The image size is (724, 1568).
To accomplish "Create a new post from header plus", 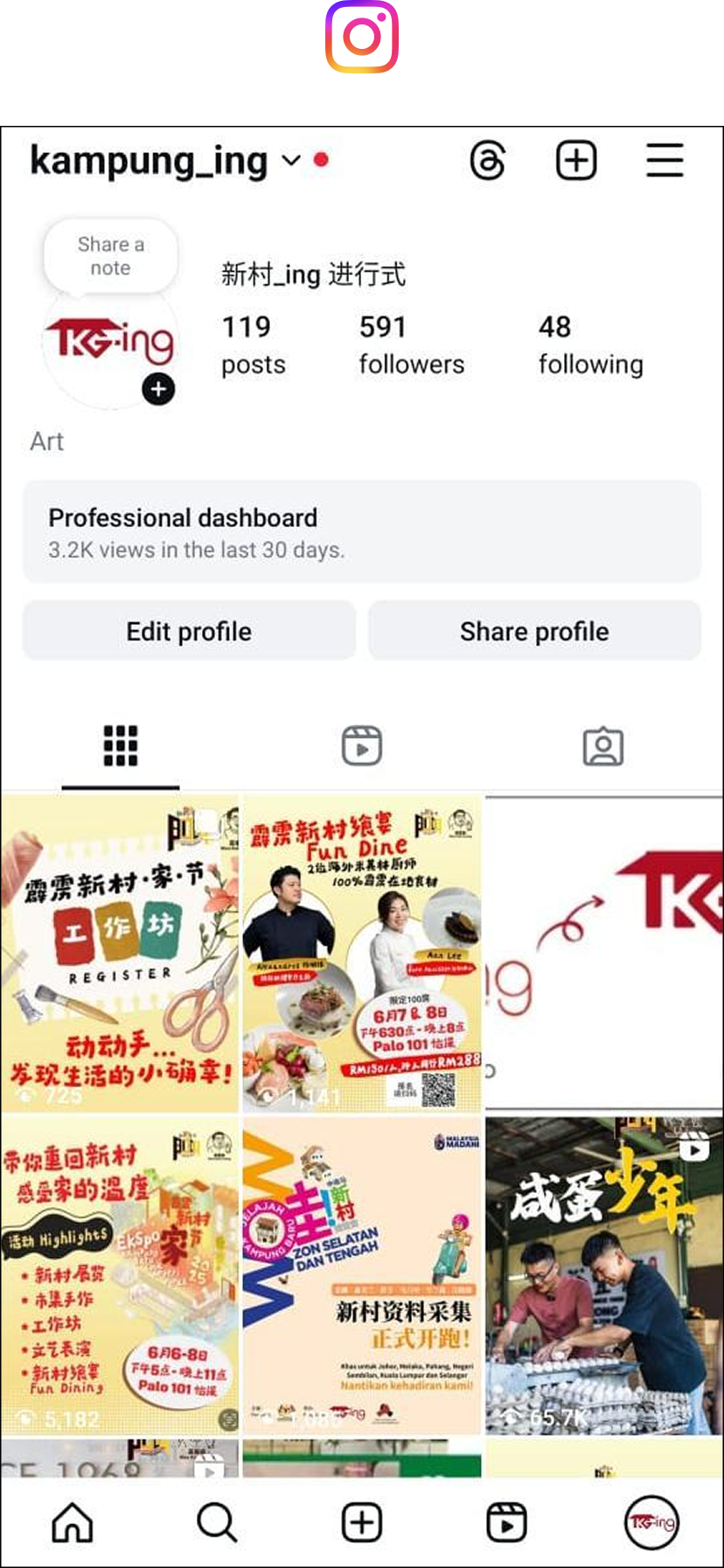I will click(576, 161).
